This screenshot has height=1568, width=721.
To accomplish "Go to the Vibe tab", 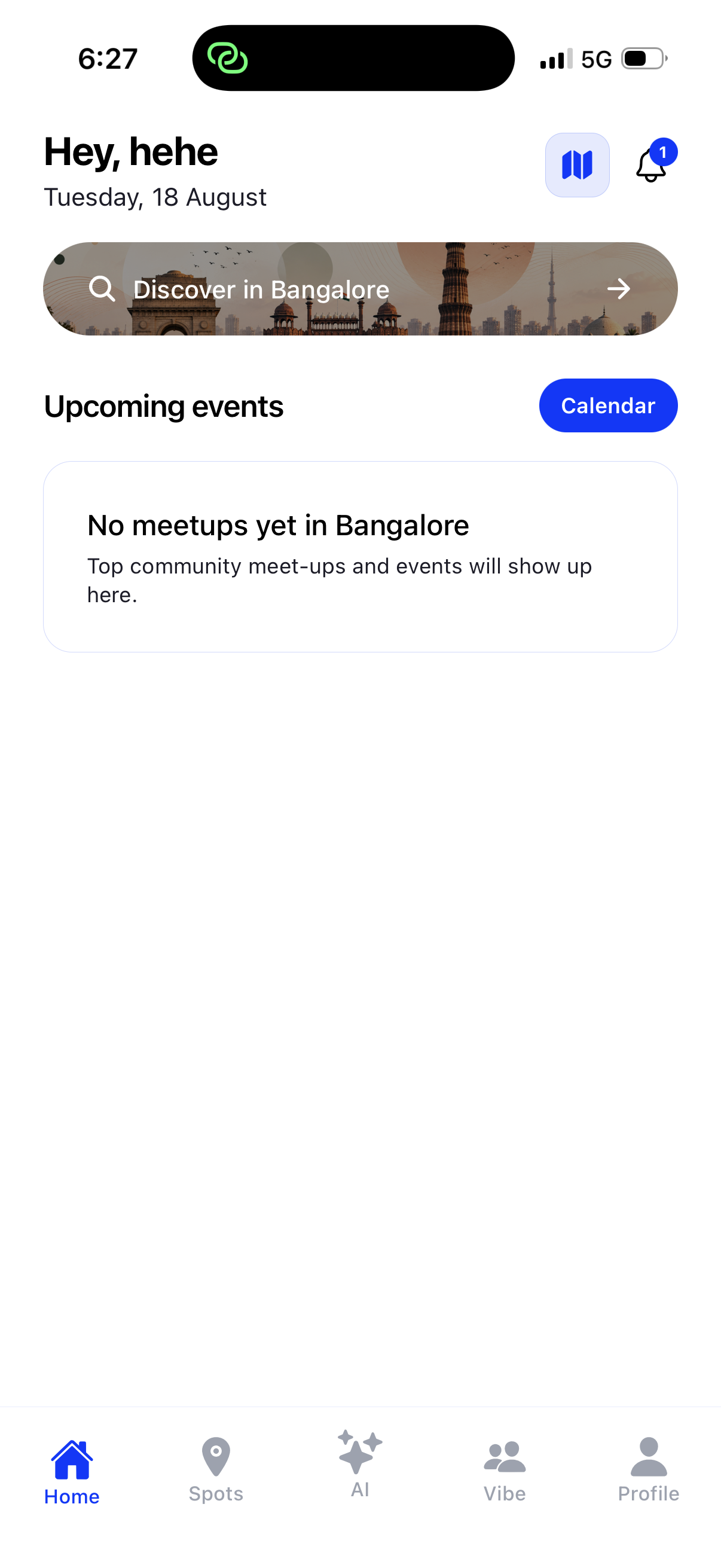I will pos(505,1470).
